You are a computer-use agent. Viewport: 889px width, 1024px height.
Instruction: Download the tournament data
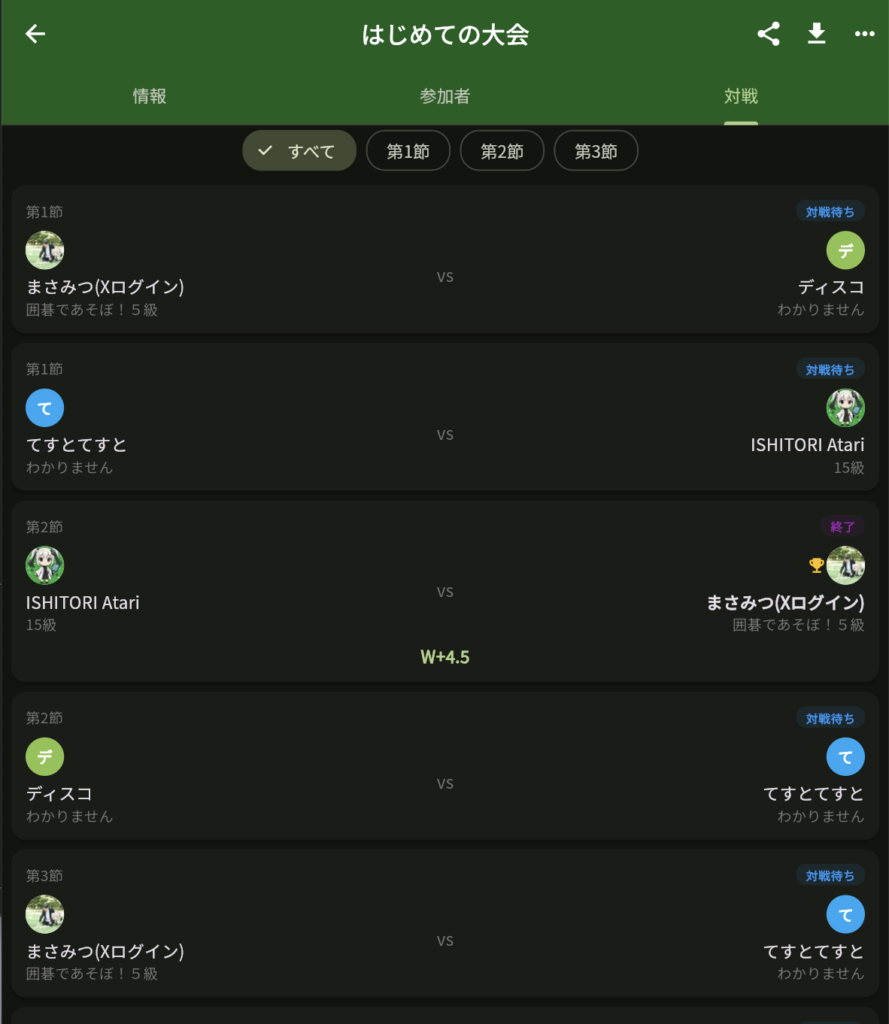[816, 34]
